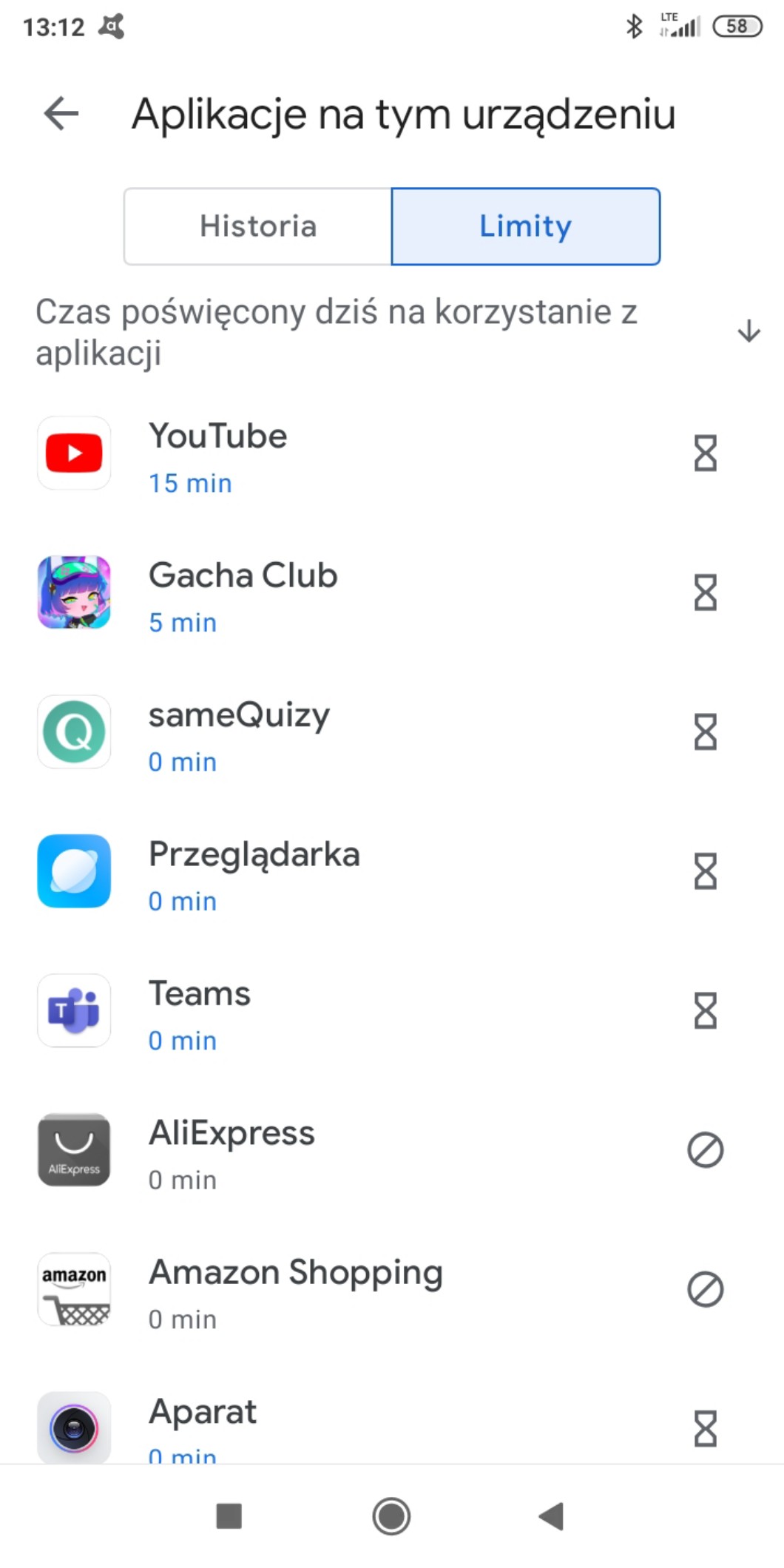Screen dimensions: 784x1568
Task: Go to the system home screen
Action: (391, 1516)
